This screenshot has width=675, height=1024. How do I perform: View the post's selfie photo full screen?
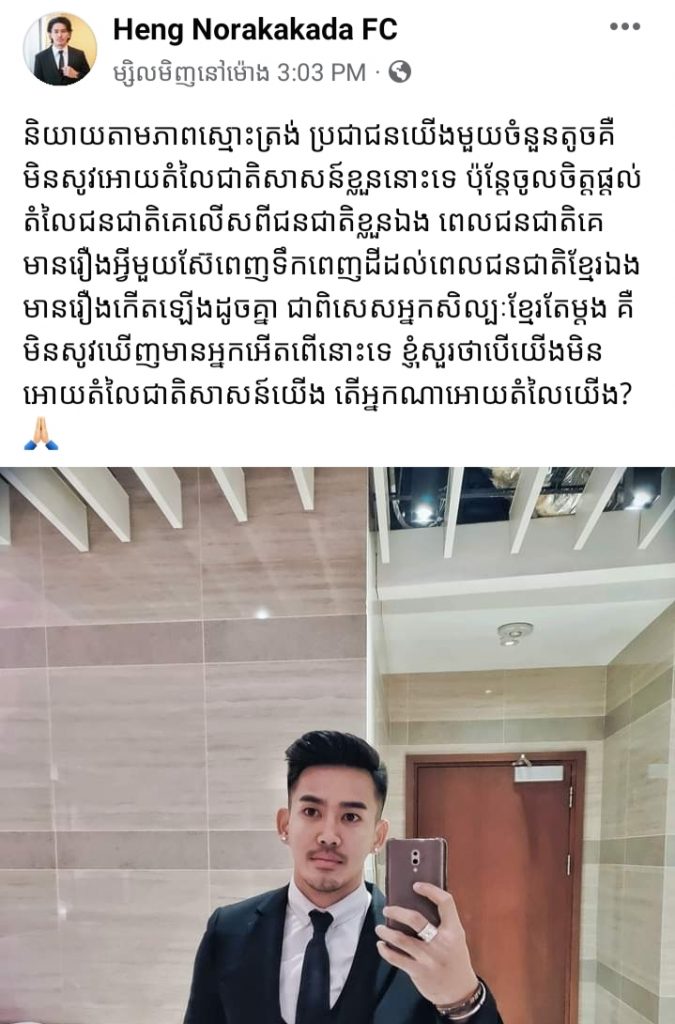(x=337, y=745)
